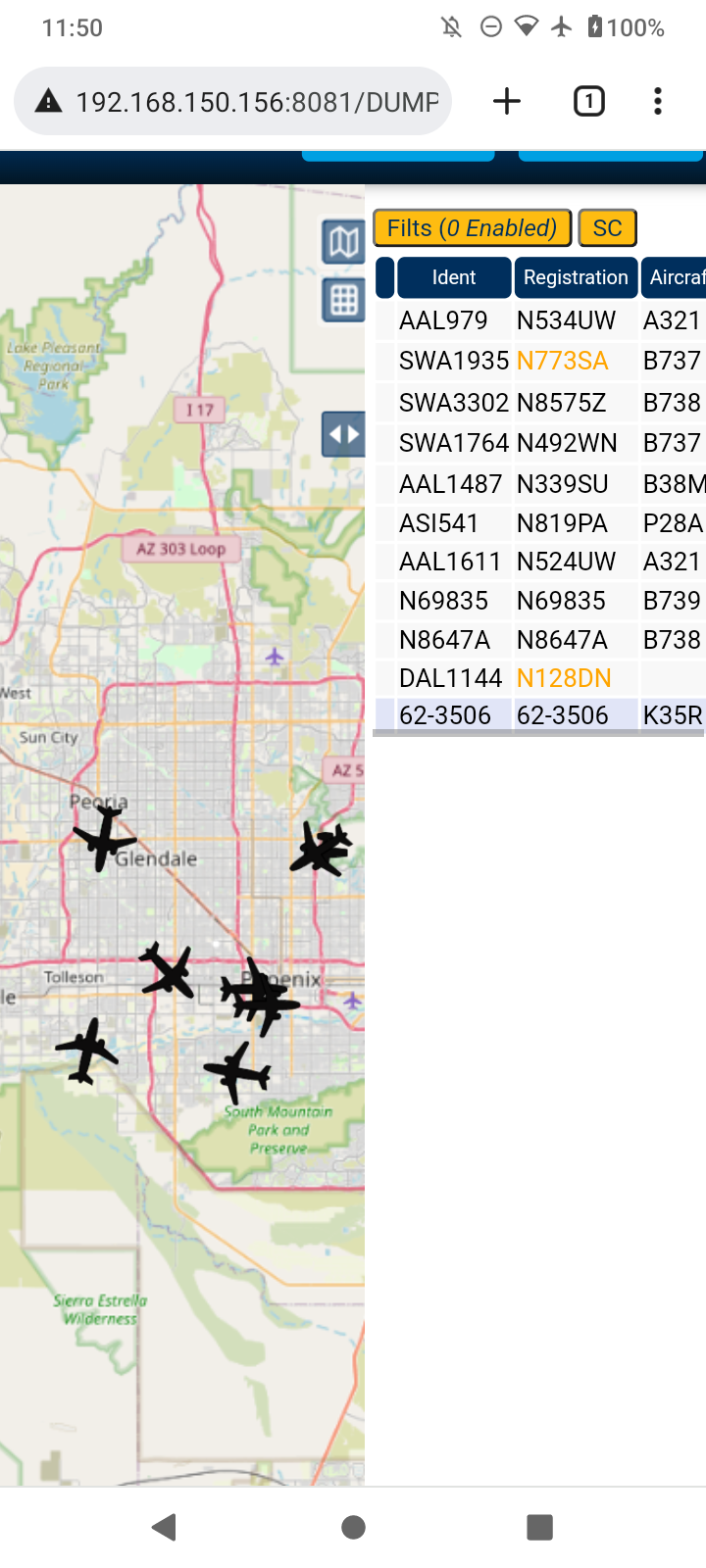This screenshot has height=1568, width=706.
Task: Sort table by Registration column
Action: [x=576, y=277]
